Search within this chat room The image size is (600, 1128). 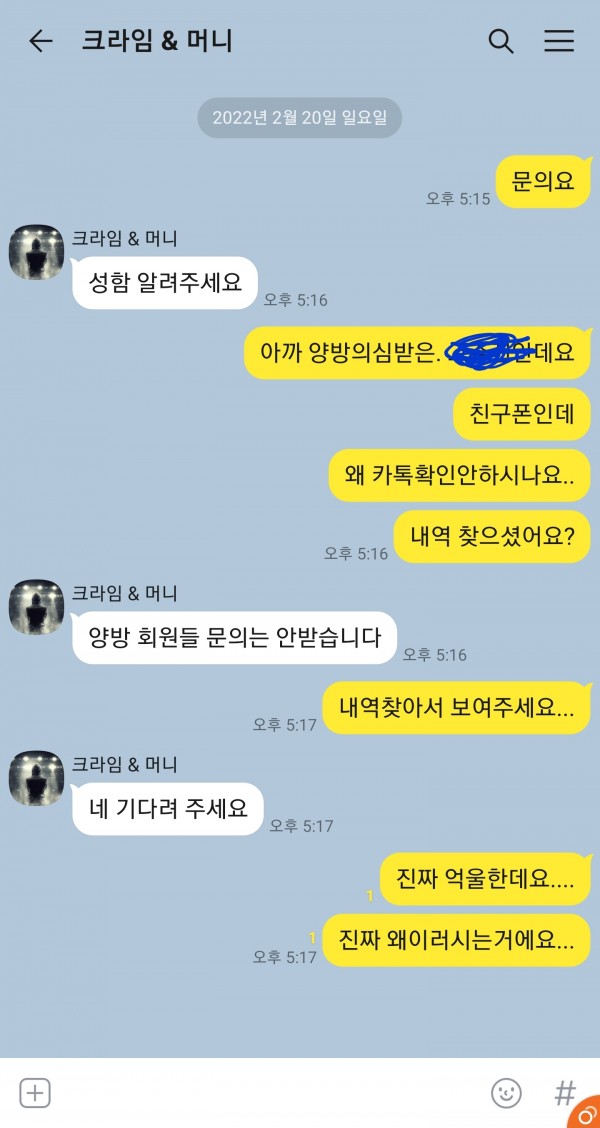[500, 41]
